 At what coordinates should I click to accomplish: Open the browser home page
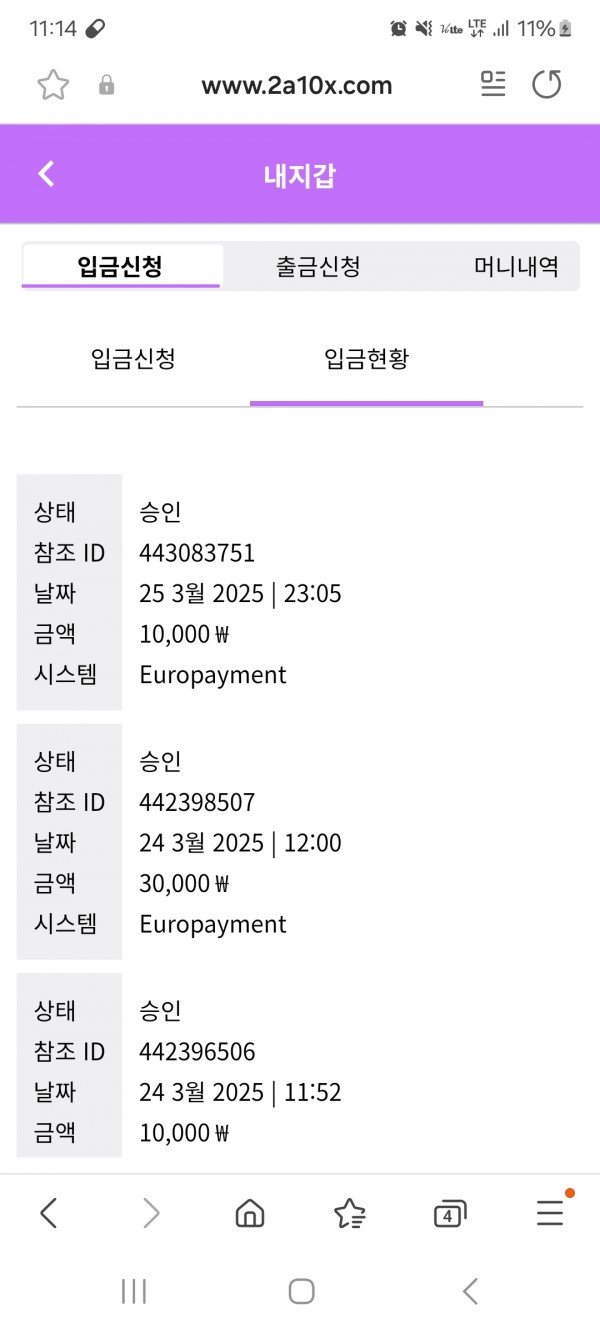tap(249, 1214)
